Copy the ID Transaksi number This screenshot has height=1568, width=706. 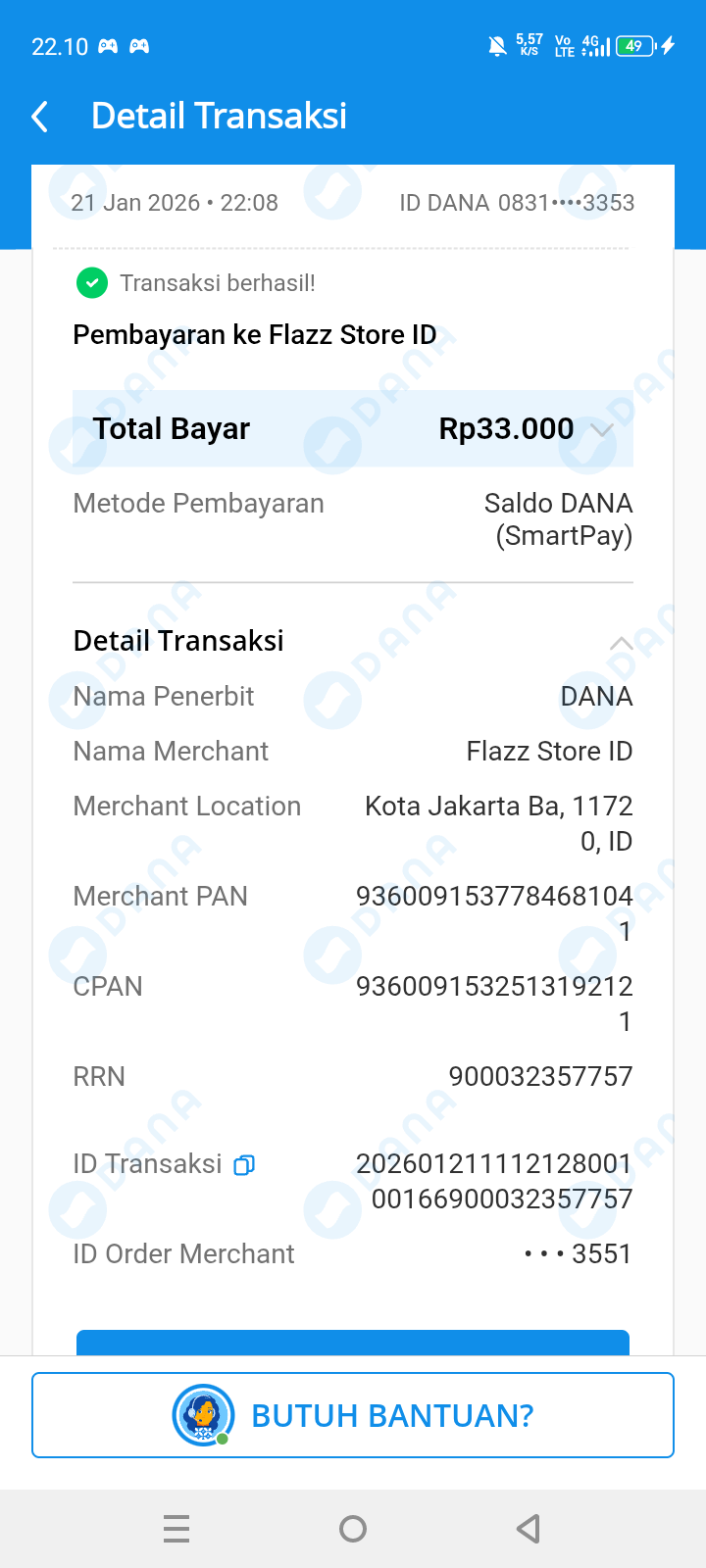pyautogui.click(x=244, y=1164)
